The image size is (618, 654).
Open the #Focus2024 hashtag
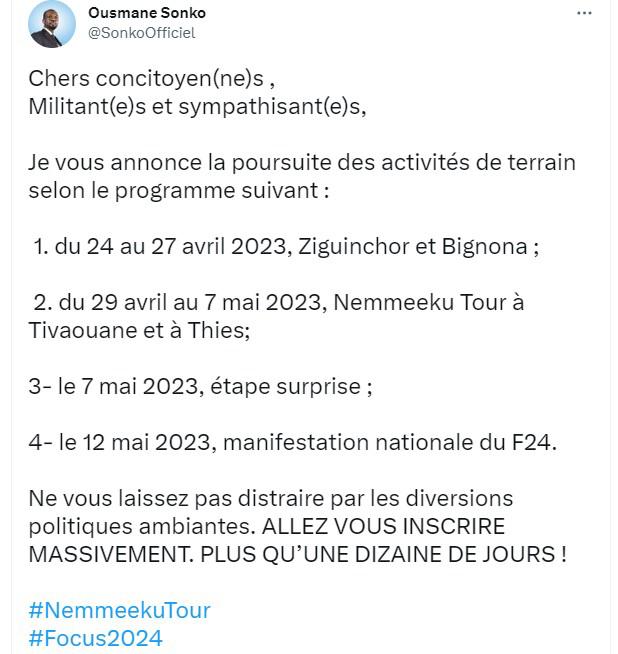(95, 637)
